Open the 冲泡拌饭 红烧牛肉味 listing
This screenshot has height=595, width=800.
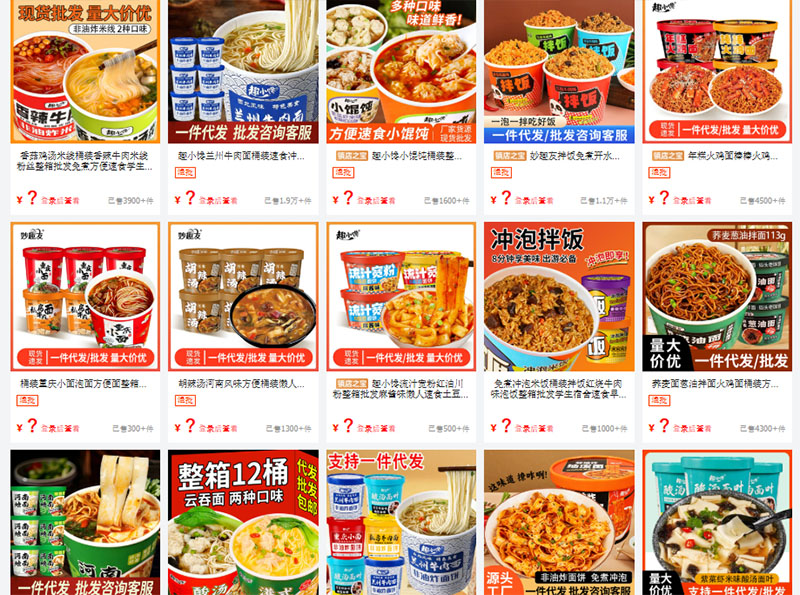click(x=558, y=296)
